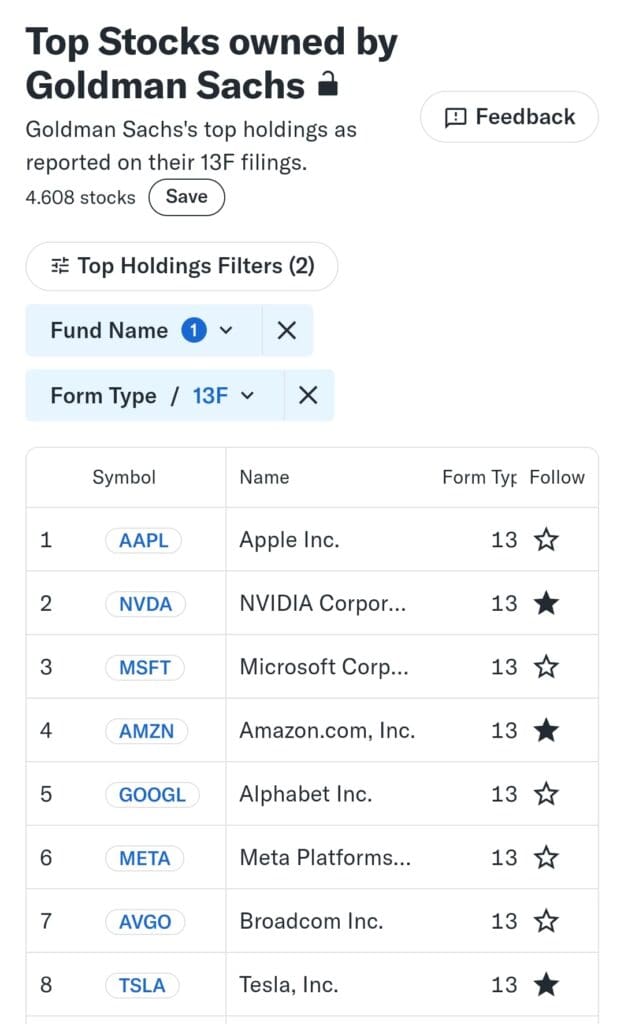Follow Apple Inc. with the star
624x1024 pixels.
point(546,540)
